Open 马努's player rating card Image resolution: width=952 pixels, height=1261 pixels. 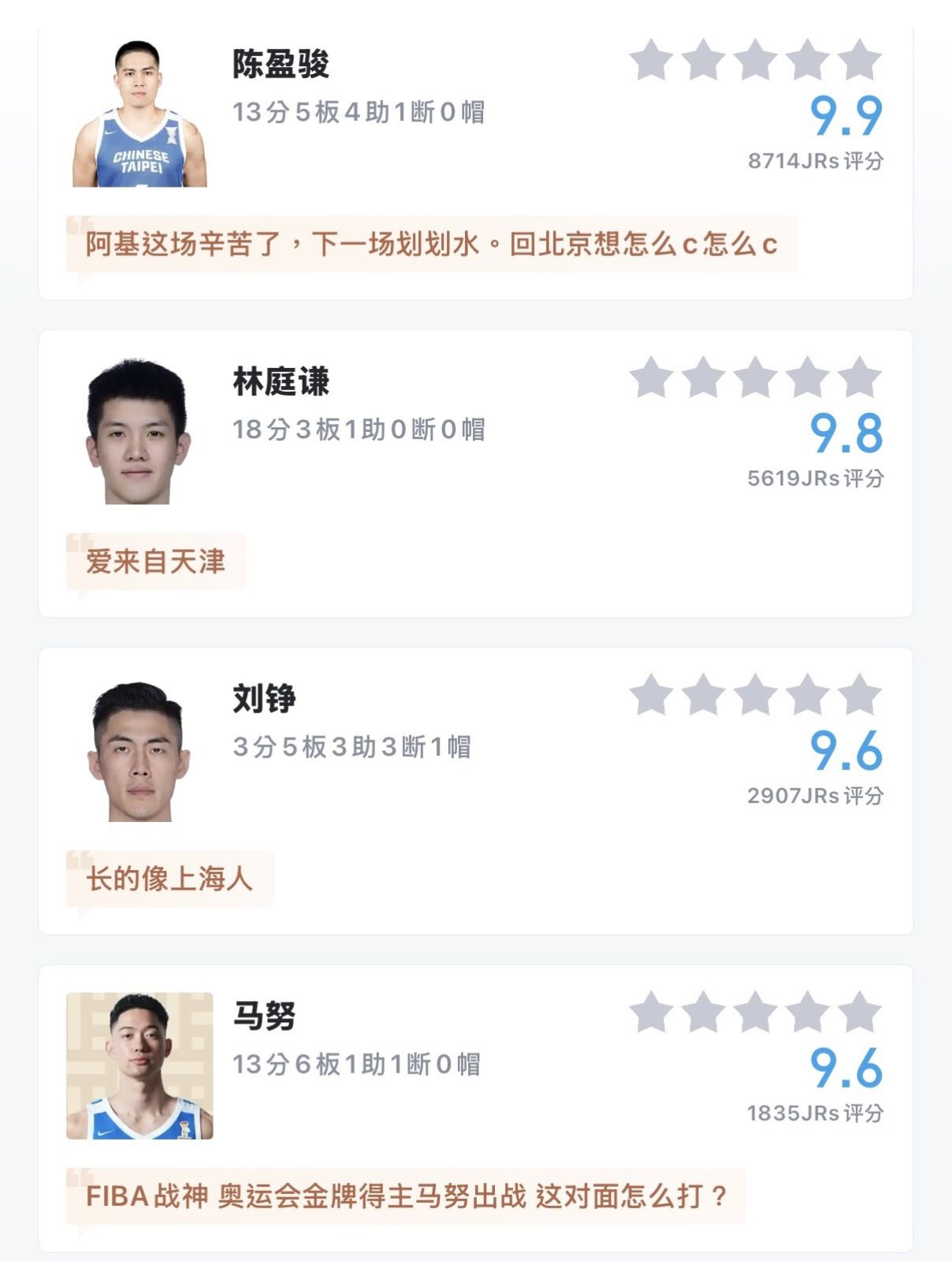[264, 1017]
